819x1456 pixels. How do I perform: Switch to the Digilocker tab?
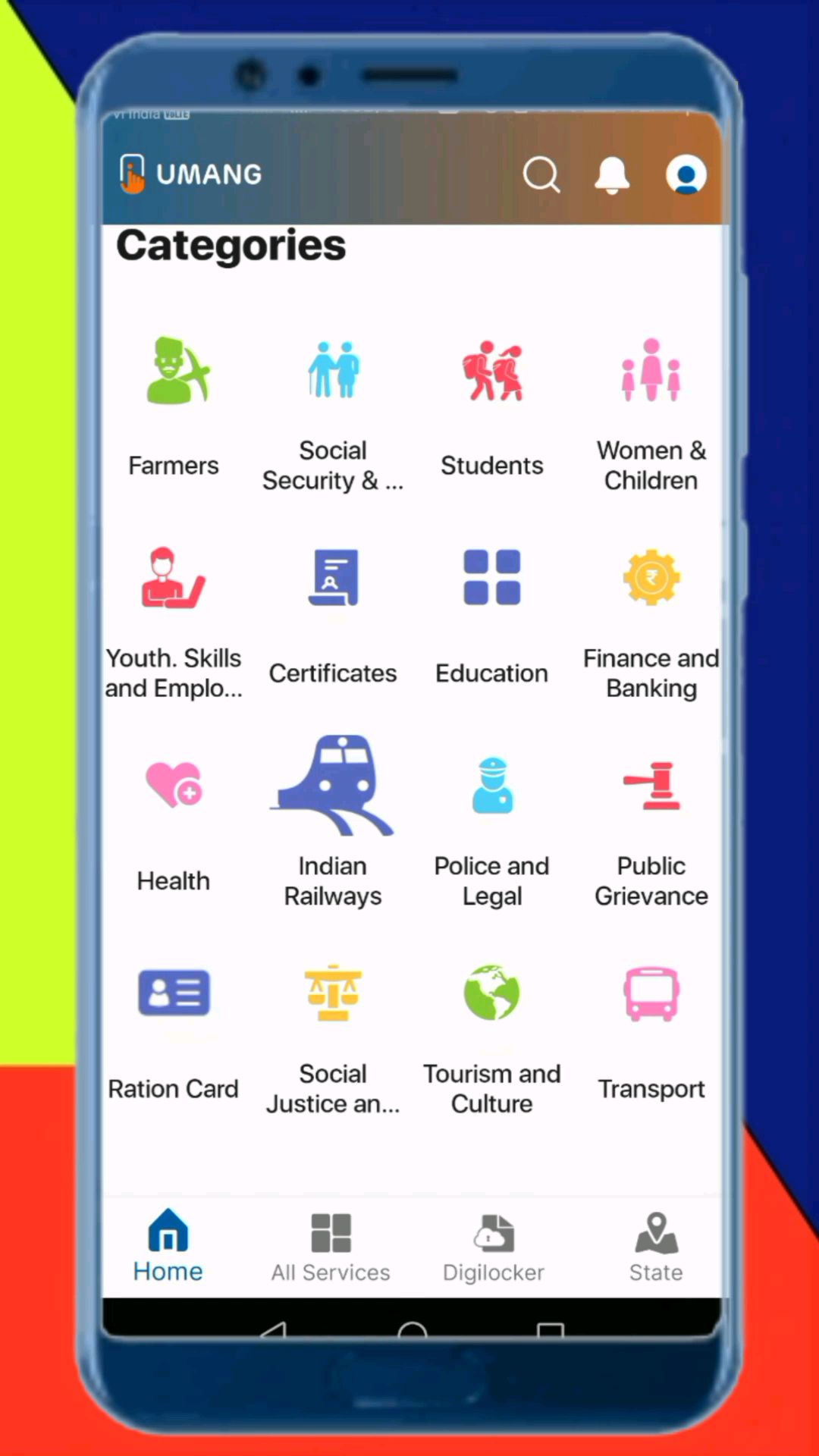[494, 1247]
